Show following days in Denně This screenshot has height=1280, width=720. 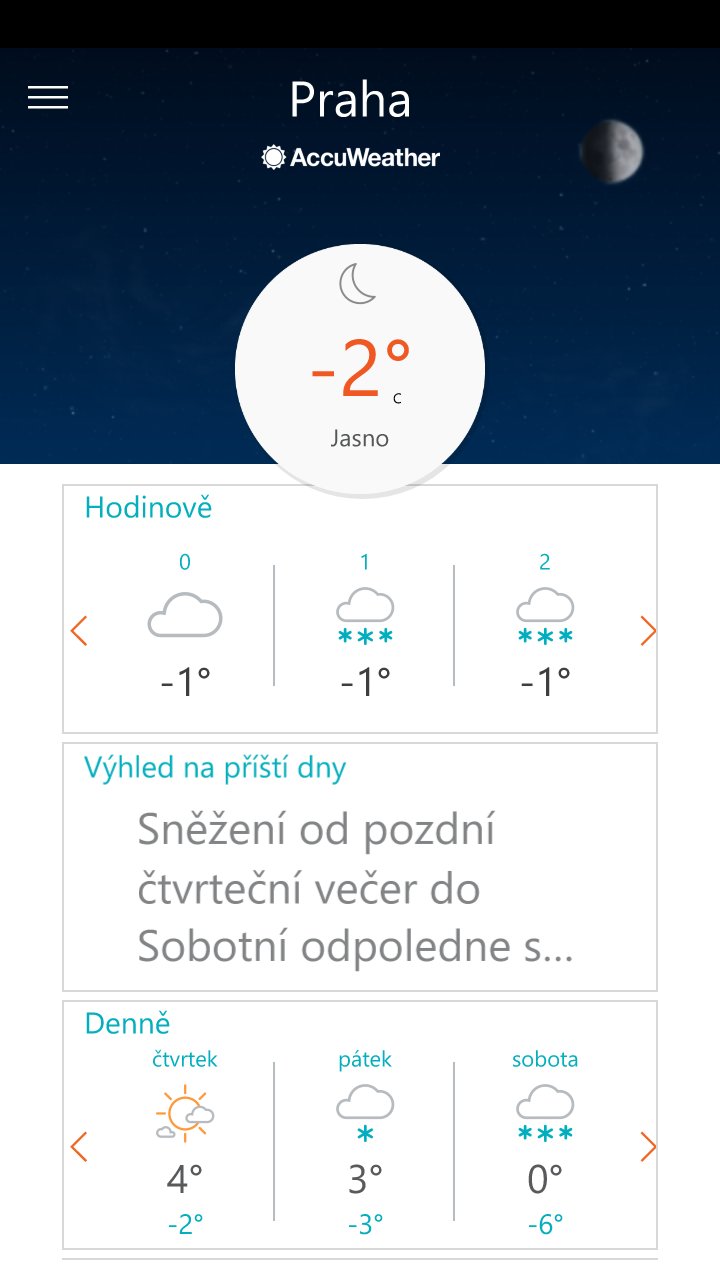(x=648, y=1147)
